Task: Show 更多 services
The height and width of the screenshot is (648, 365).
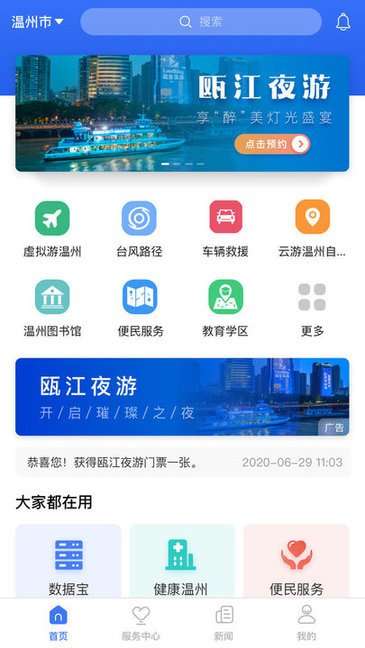Action: click(312, 308)
